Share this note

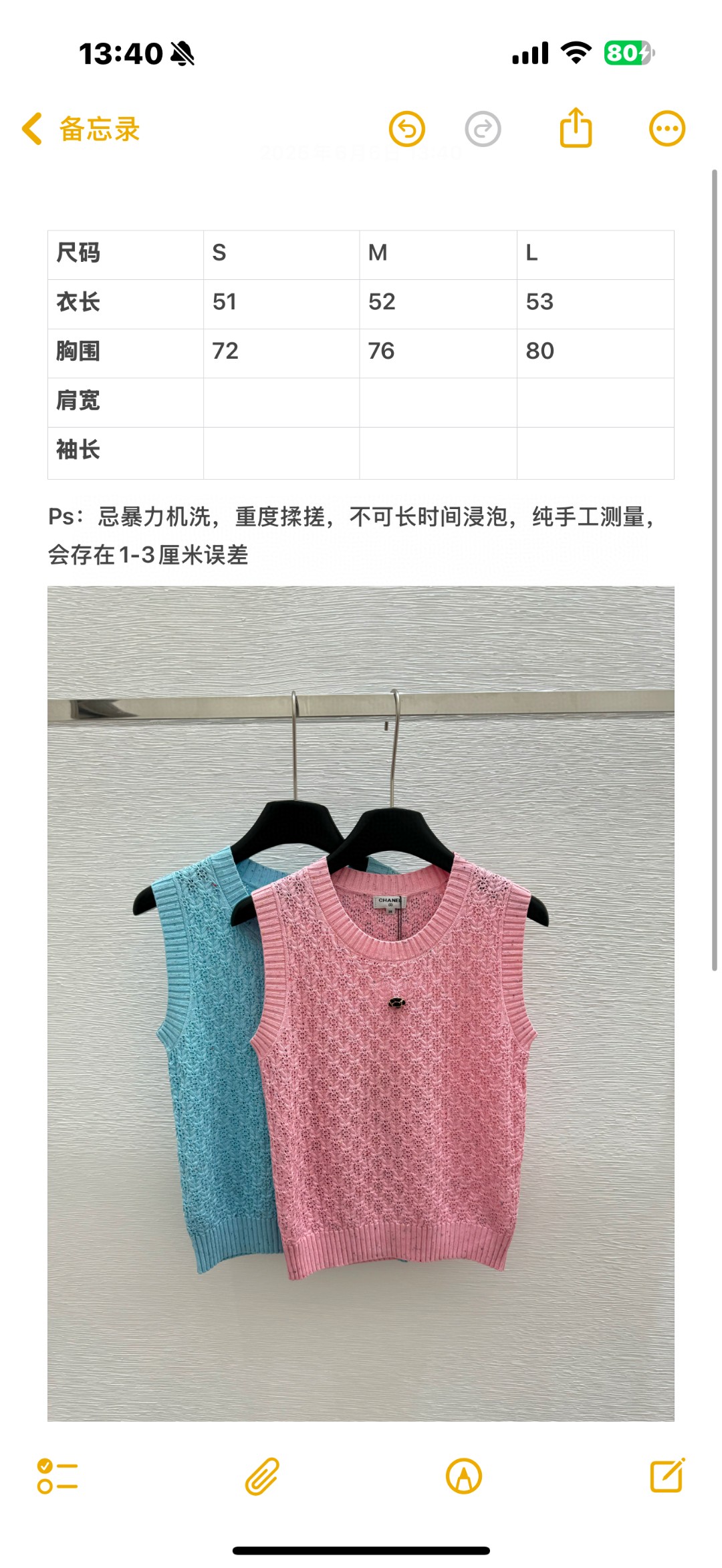pos(576,128)
